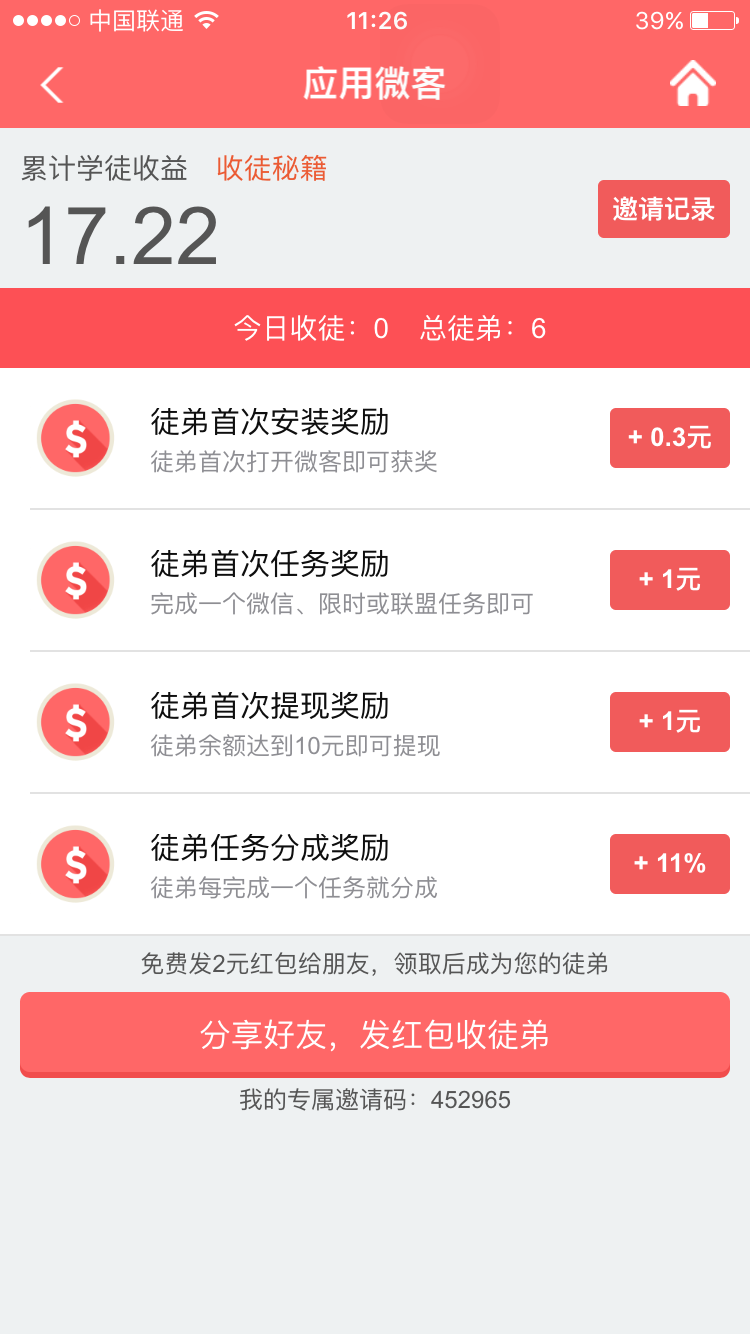Image resolution: width=750 pixels, height=1334 pixels.
Task: Tap the + 11% reward button
Action: coord(670,864)
